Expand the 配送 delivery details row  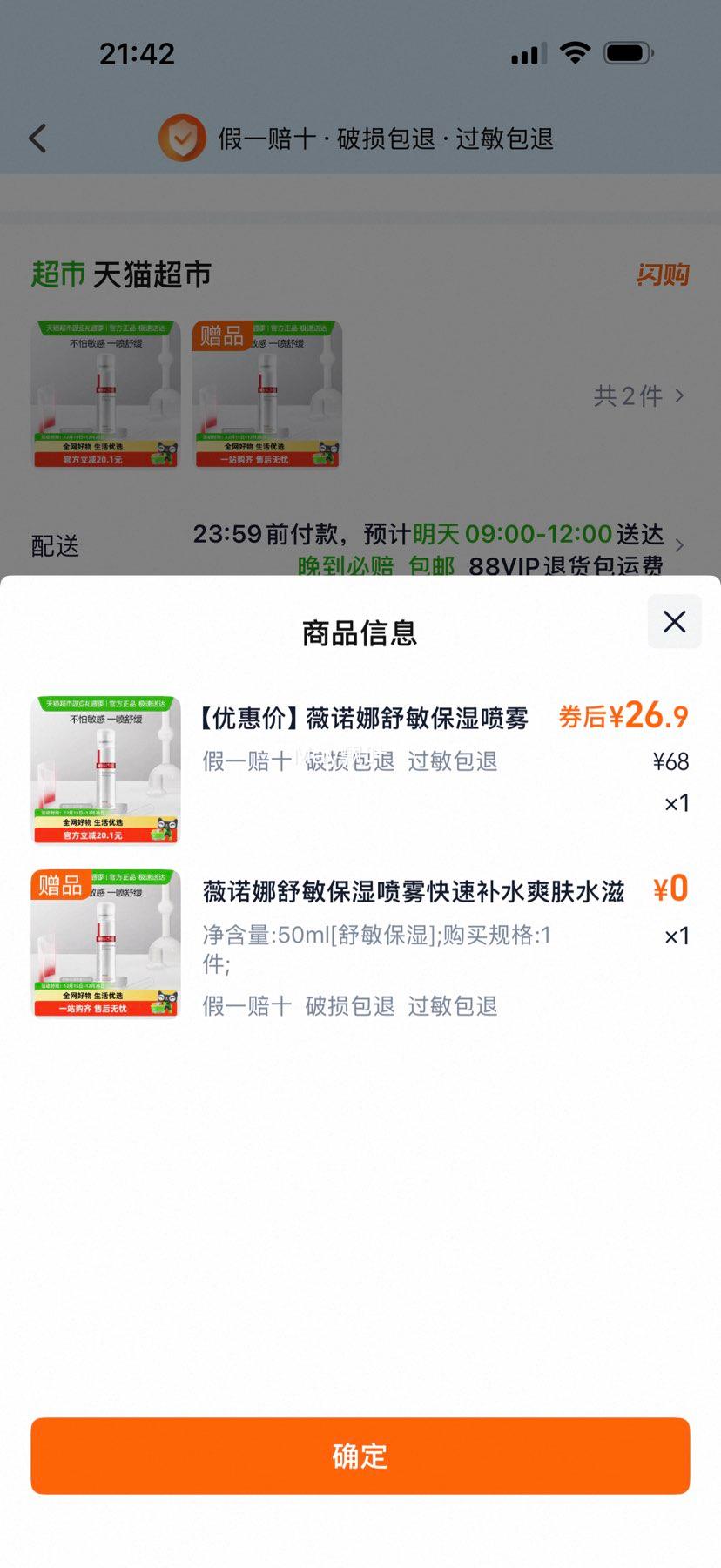tap(56, 547)
